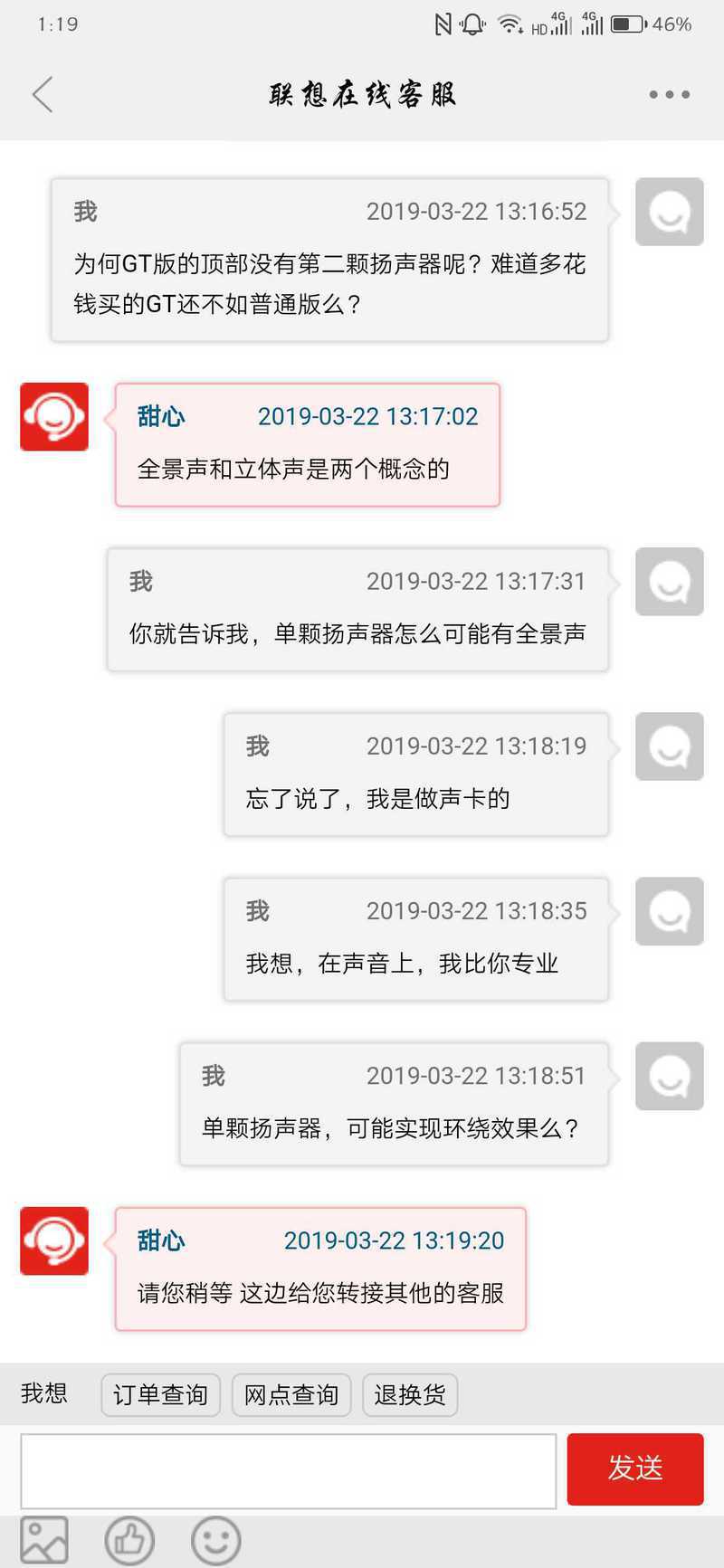Screen dimensions: 724x1568
Task: Tap the 订单查询 quick chip
Action: point(160,1394)
